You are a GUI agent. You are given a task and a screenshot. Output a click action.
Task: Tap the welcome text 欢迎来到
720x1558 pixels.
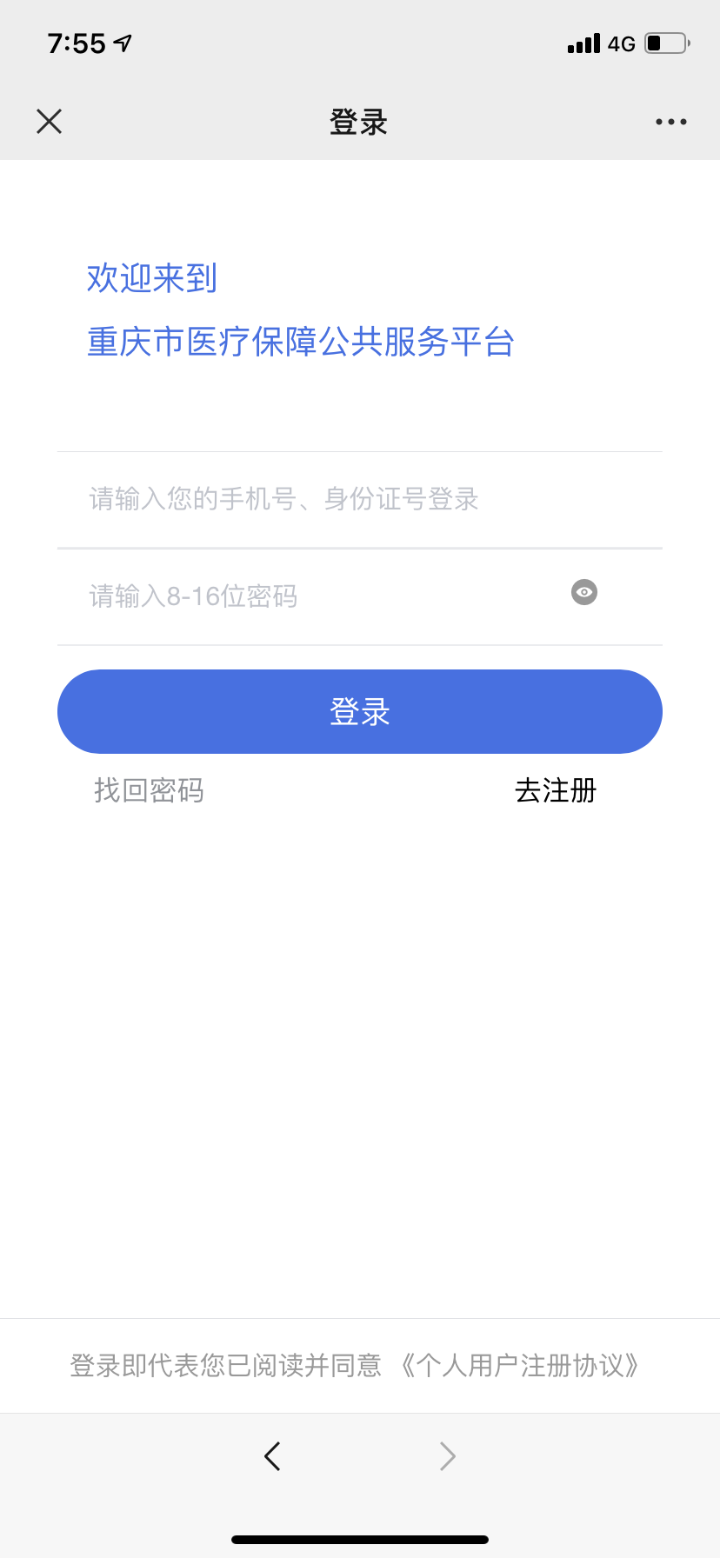coord(148,279)
